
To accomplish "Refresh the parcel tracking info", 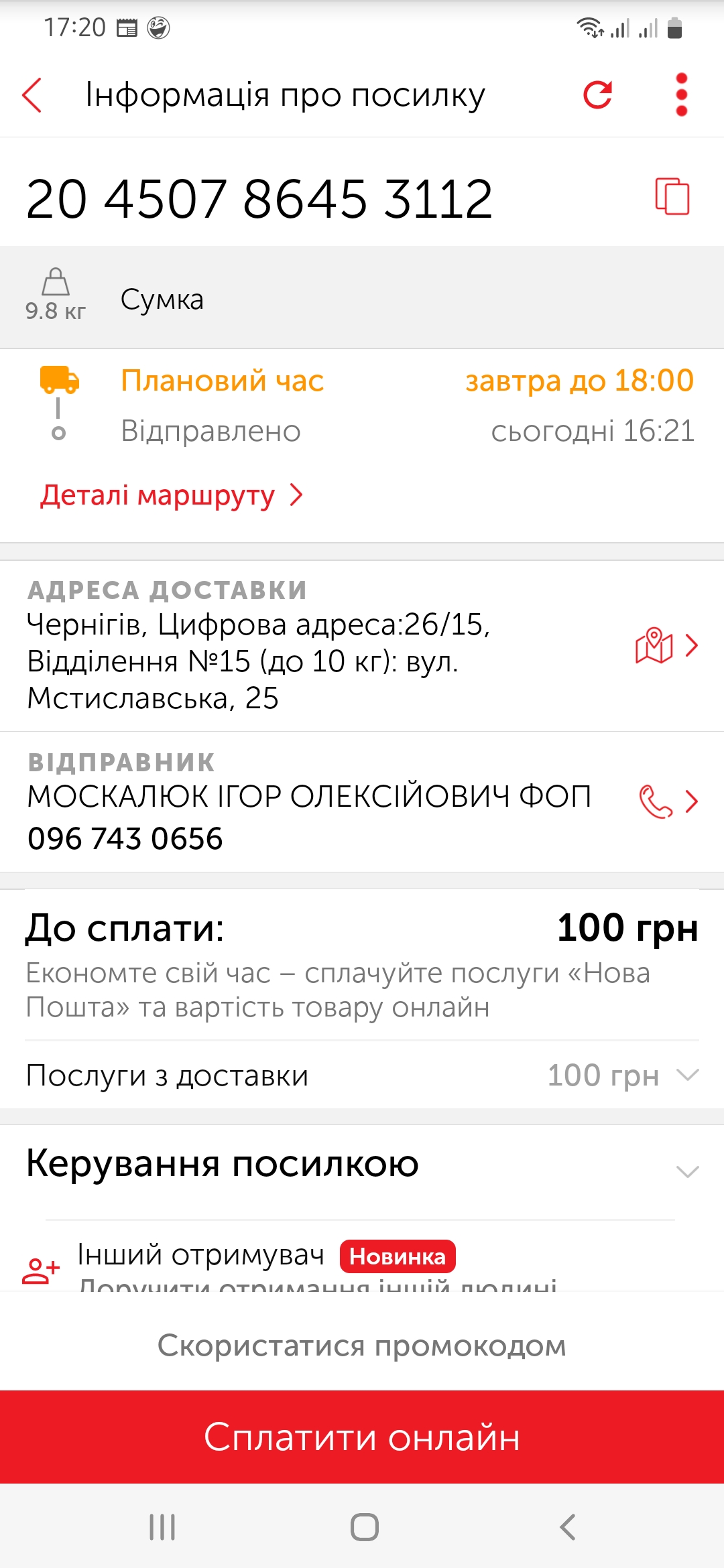I will point(597,94).
